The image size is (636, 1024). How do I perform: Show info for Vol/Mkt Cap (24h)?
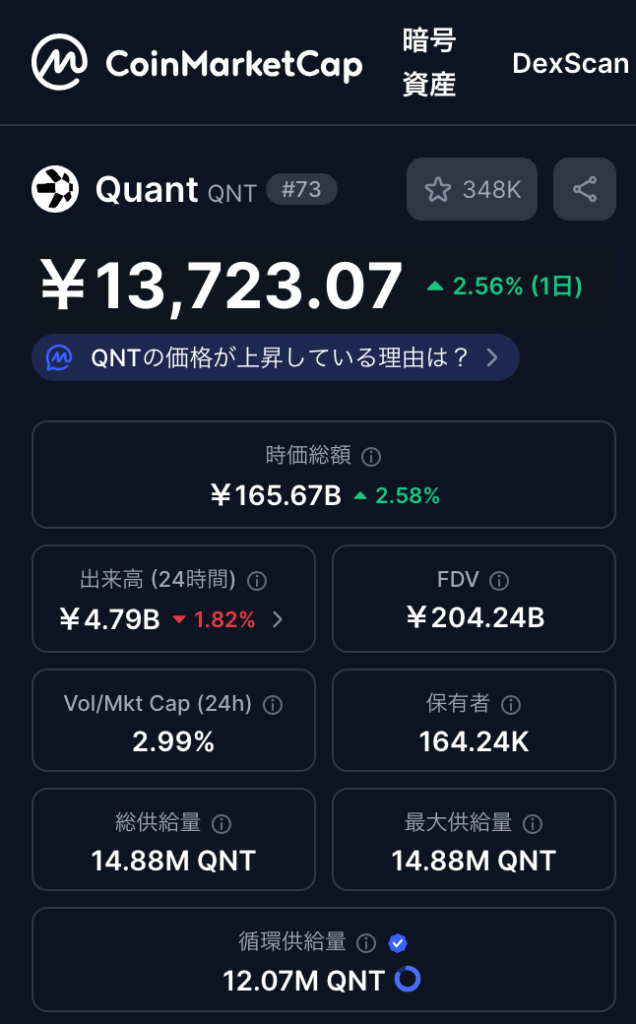coord(272,705)
